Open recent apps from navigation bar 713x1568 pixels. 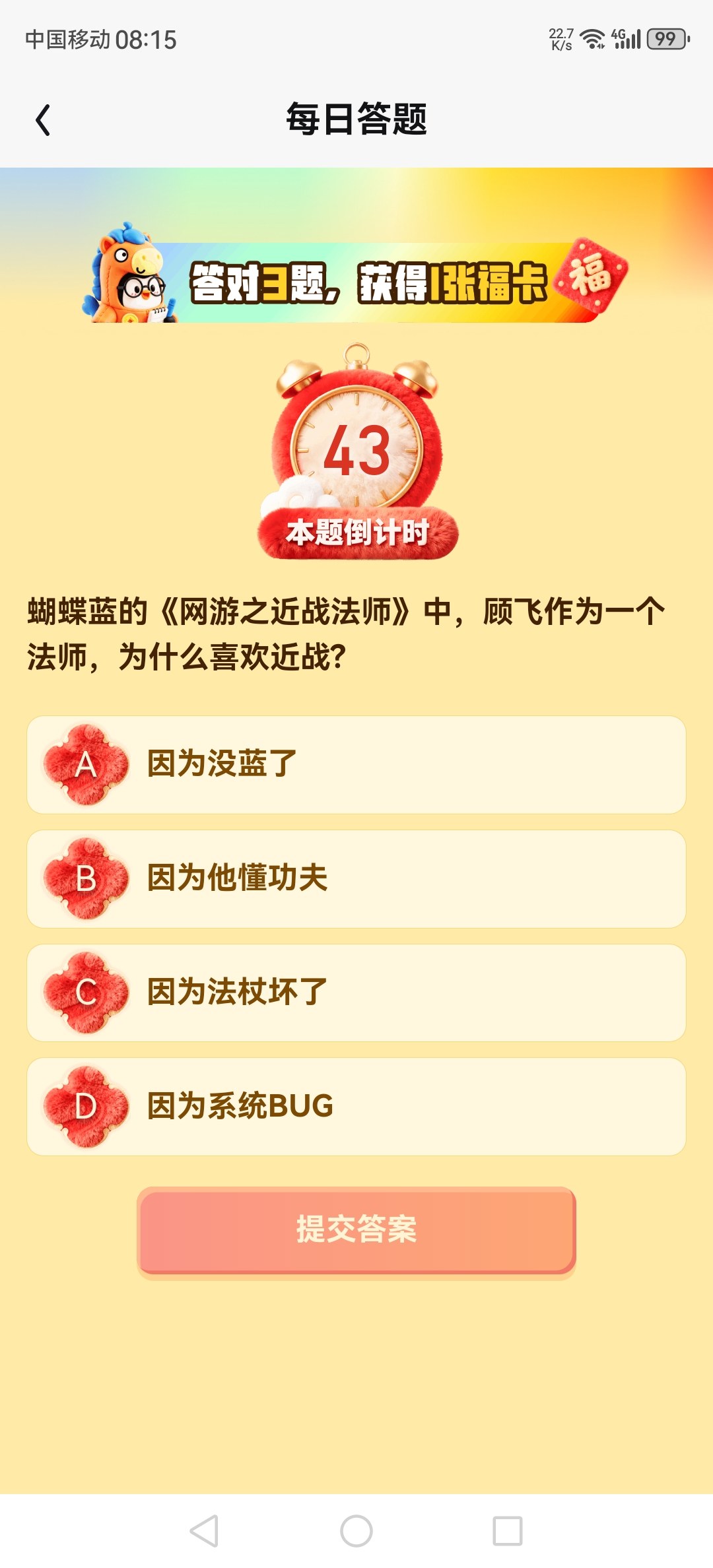(x=508, y=1530)
